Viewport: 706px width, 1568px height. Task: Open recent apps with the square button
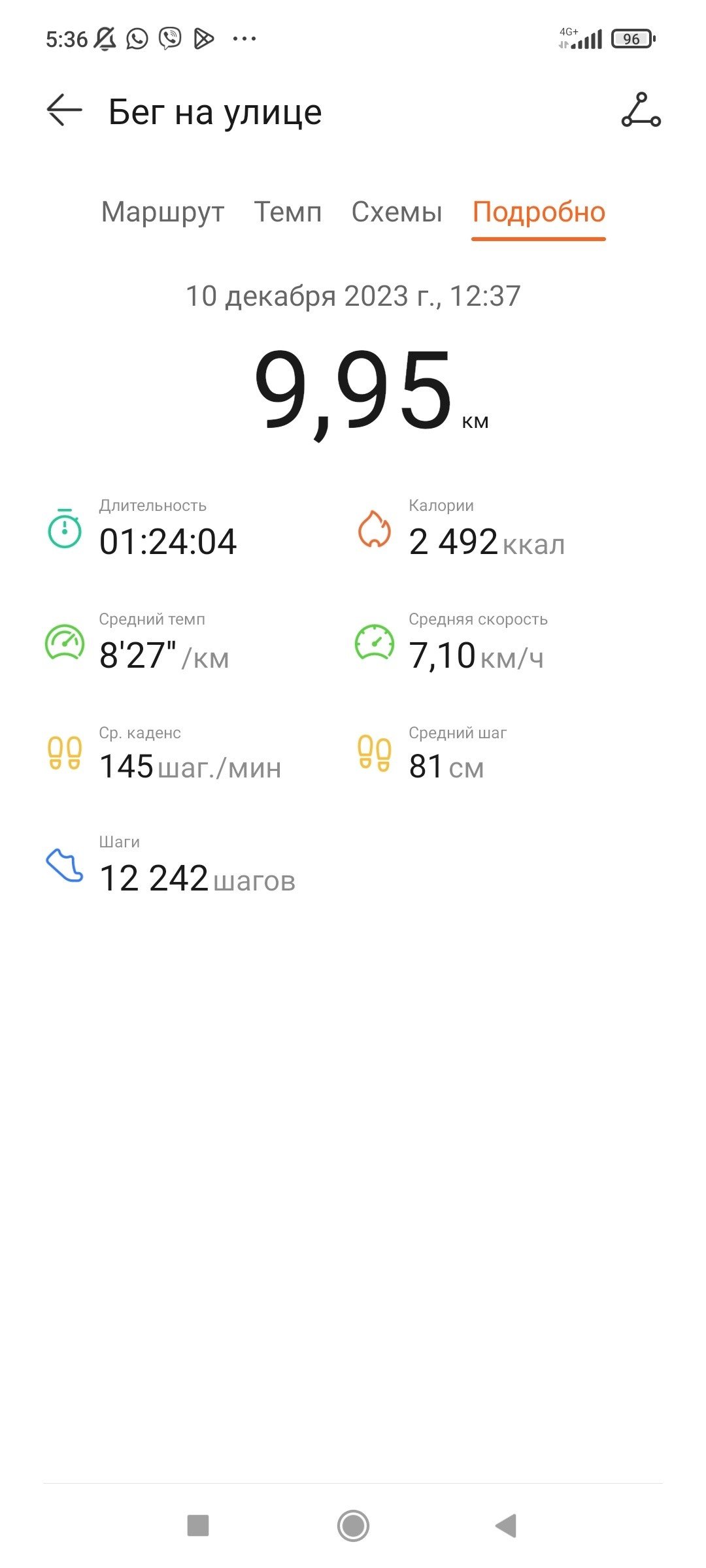click(198, 1526)
